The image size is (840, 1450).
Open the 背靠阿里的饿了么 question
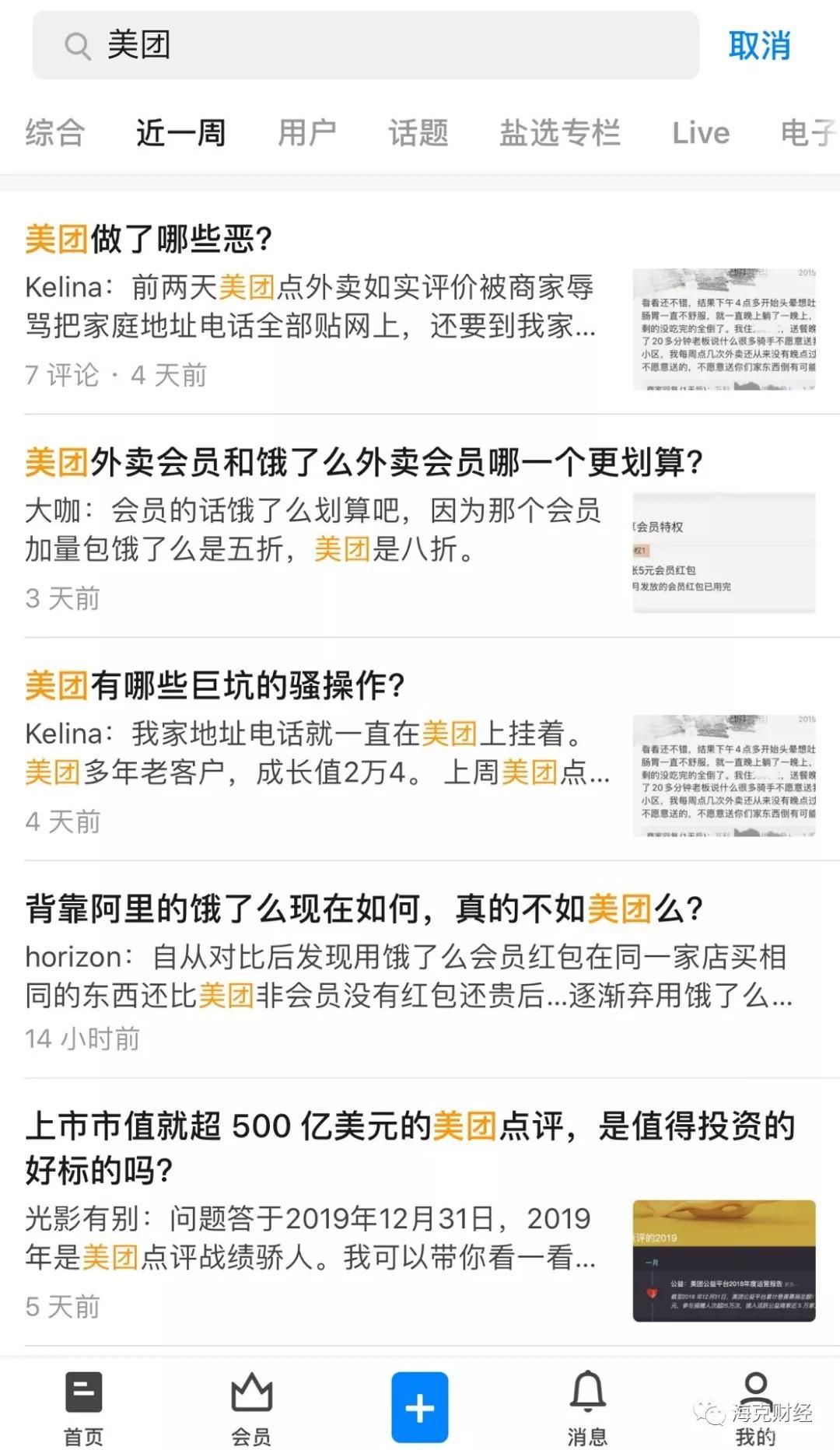coord(366,907)
